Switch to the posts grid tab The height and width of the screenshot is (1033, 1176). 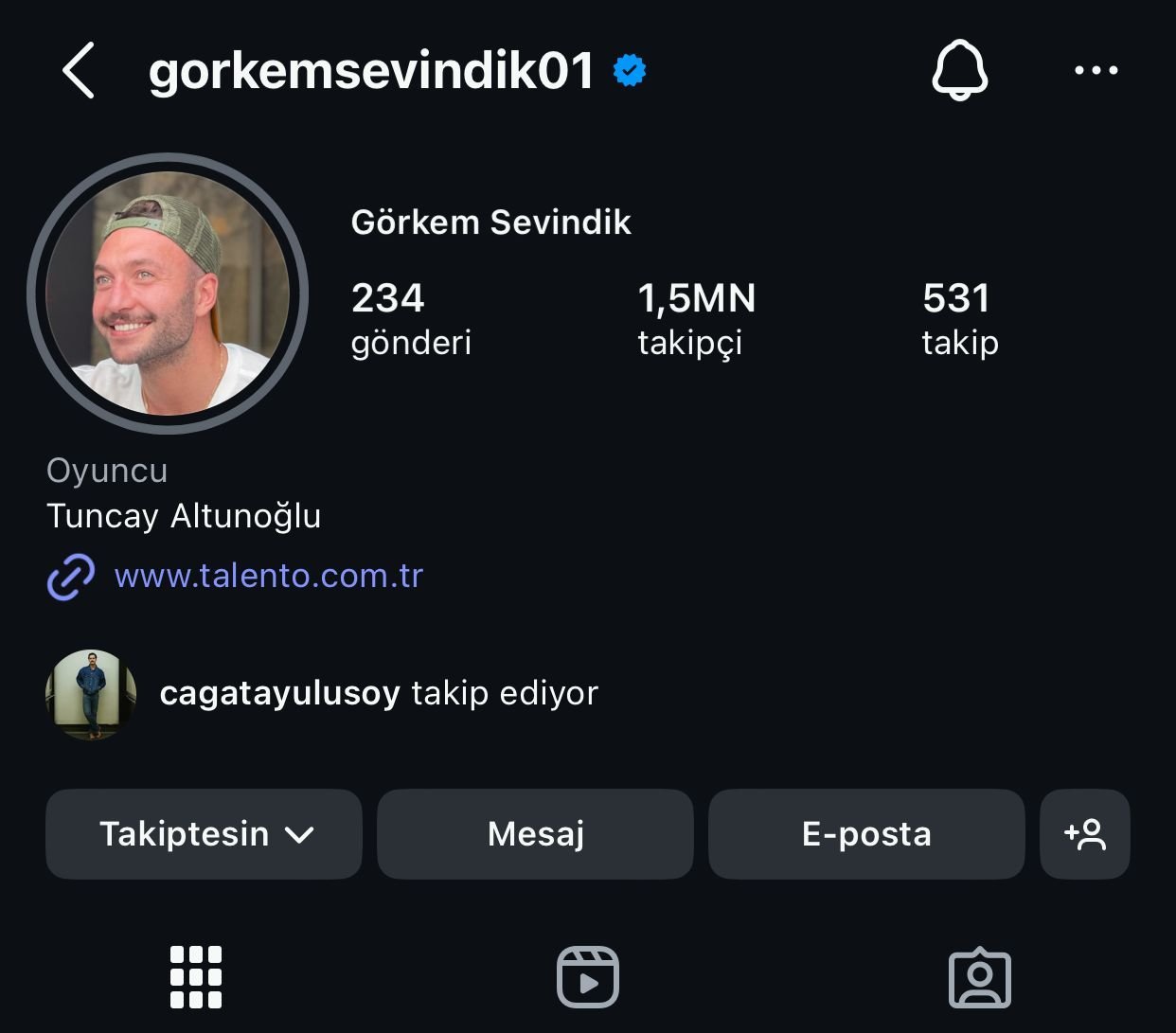196,977
